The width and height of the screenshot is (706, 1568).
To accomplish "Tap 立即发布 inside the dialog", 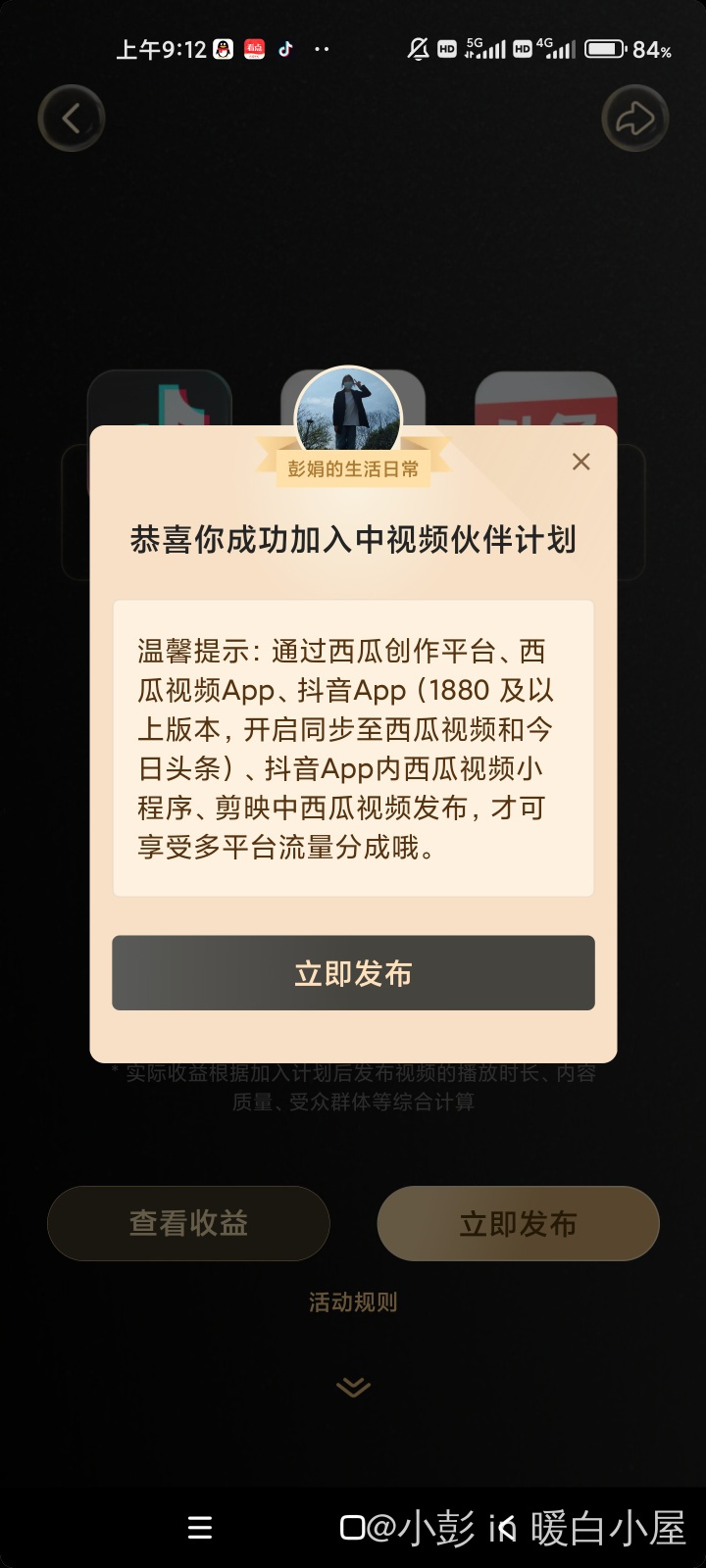I will point(353,973).
